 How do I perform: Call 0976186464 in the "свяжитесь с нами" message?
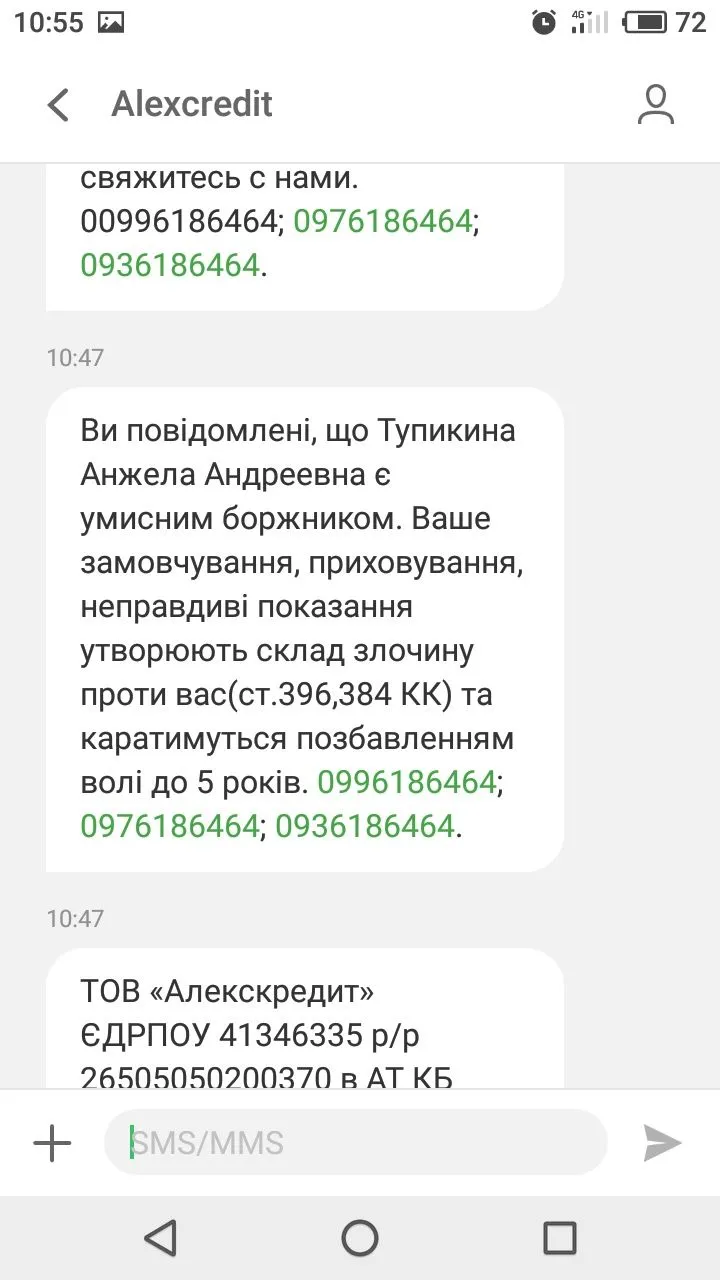coord(383,222)
